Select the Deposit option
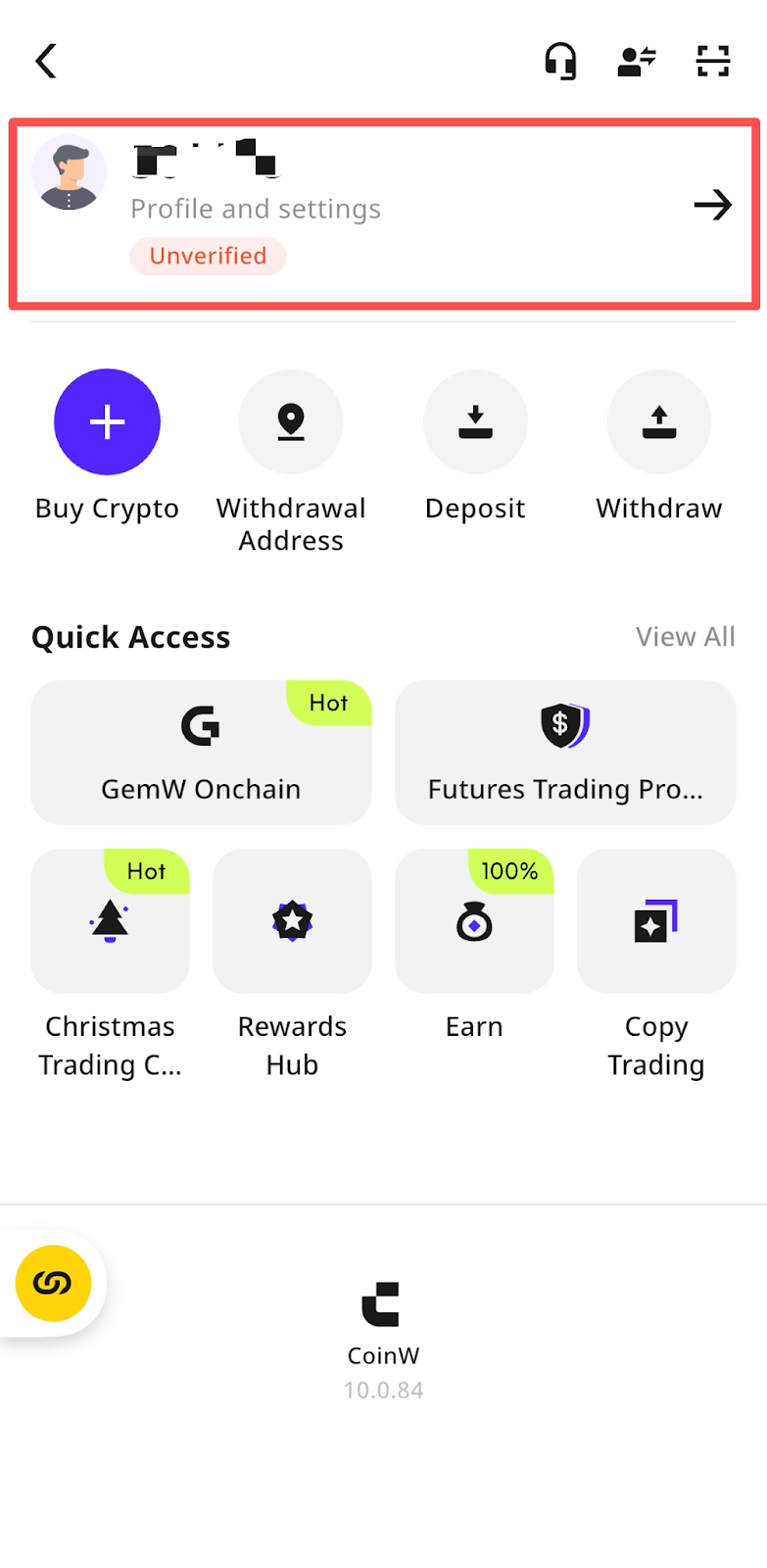Viewport: 767px width, 1568px height. (475, 422)
